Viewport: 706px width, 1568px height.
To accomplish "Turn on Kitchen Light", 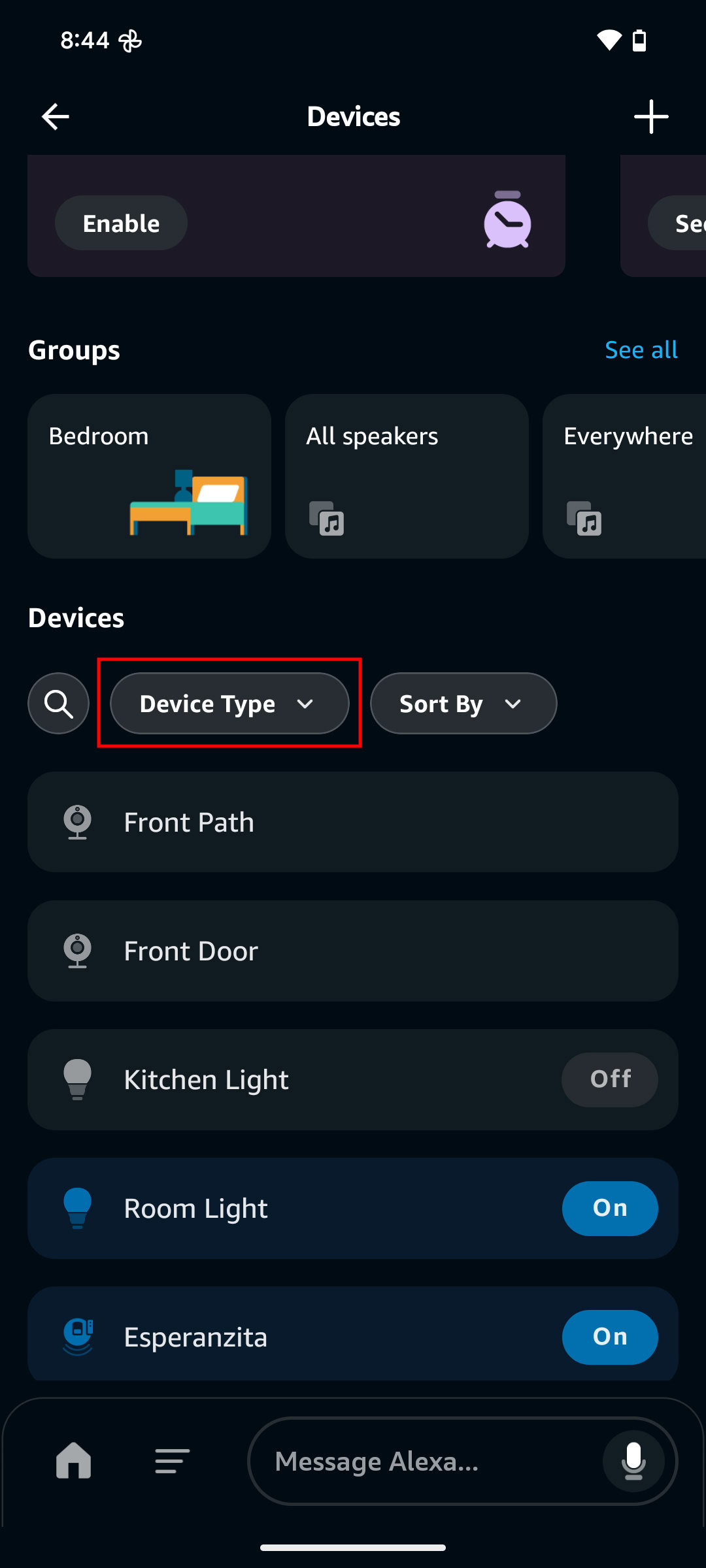I will click(x=610, y=1080).
